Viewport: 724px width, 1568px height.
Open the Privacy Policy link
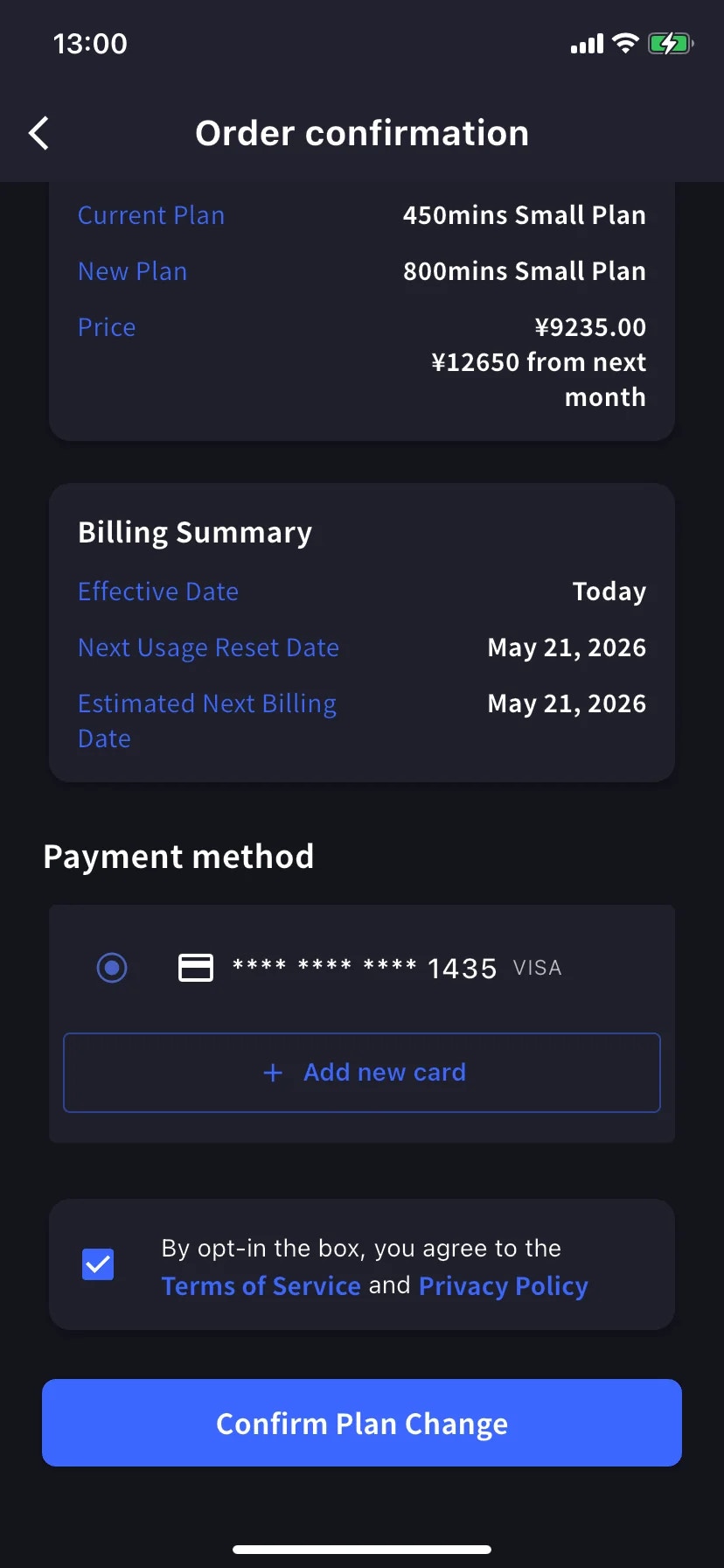tap(503, 1285)
